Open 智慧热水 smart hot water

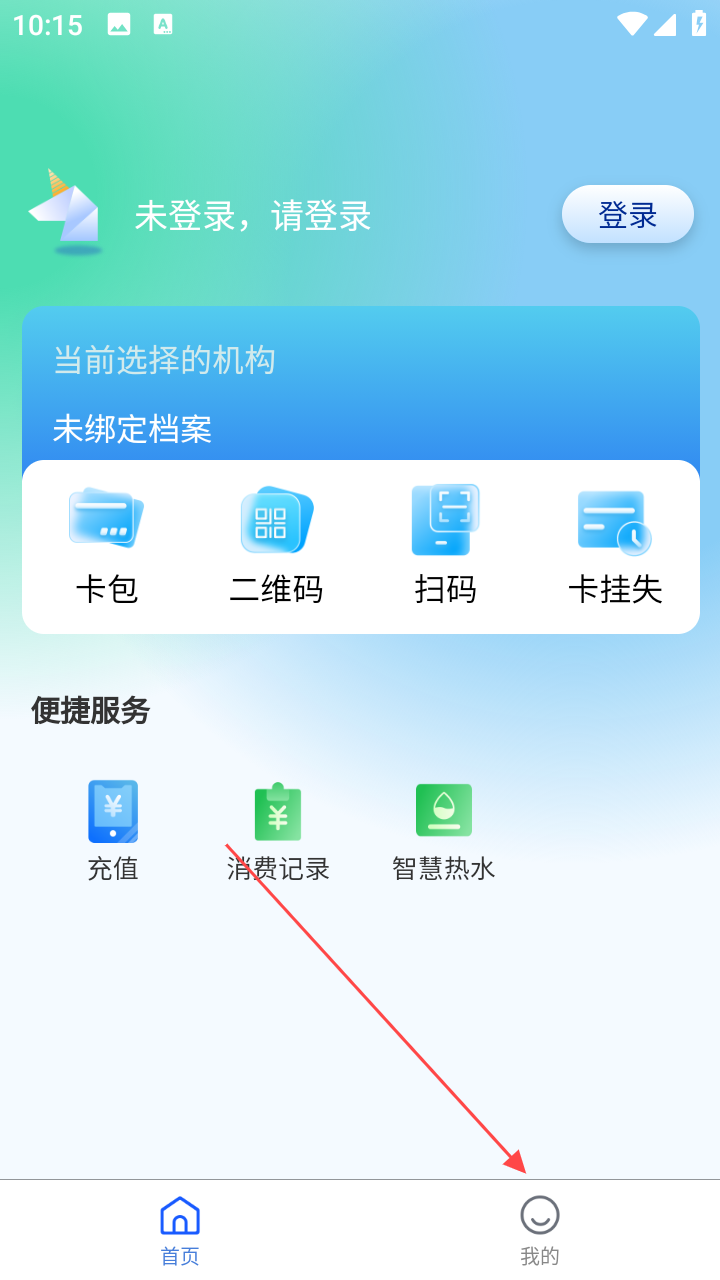pos(443,830)
